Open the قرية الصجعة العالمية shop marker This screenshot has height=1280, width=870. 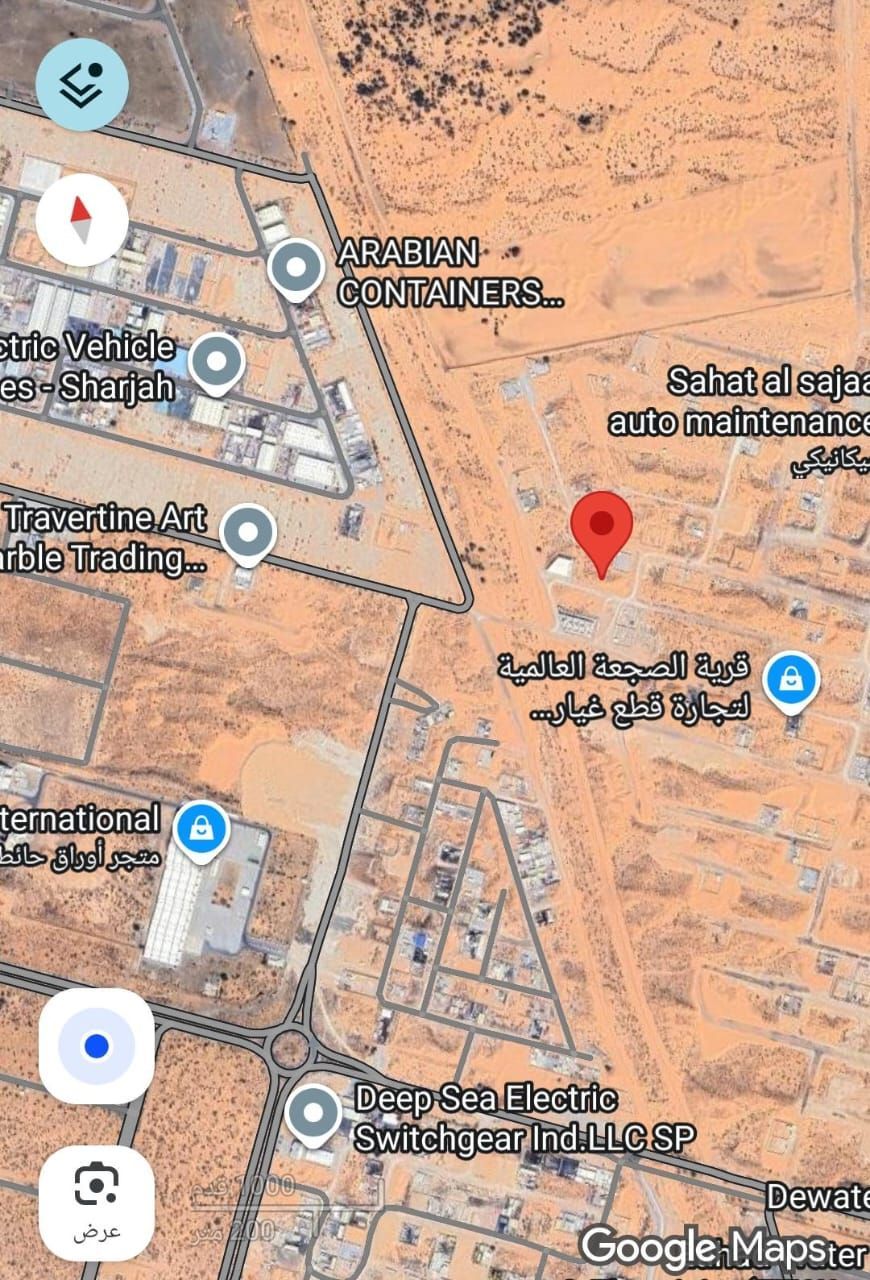(791, 681)
